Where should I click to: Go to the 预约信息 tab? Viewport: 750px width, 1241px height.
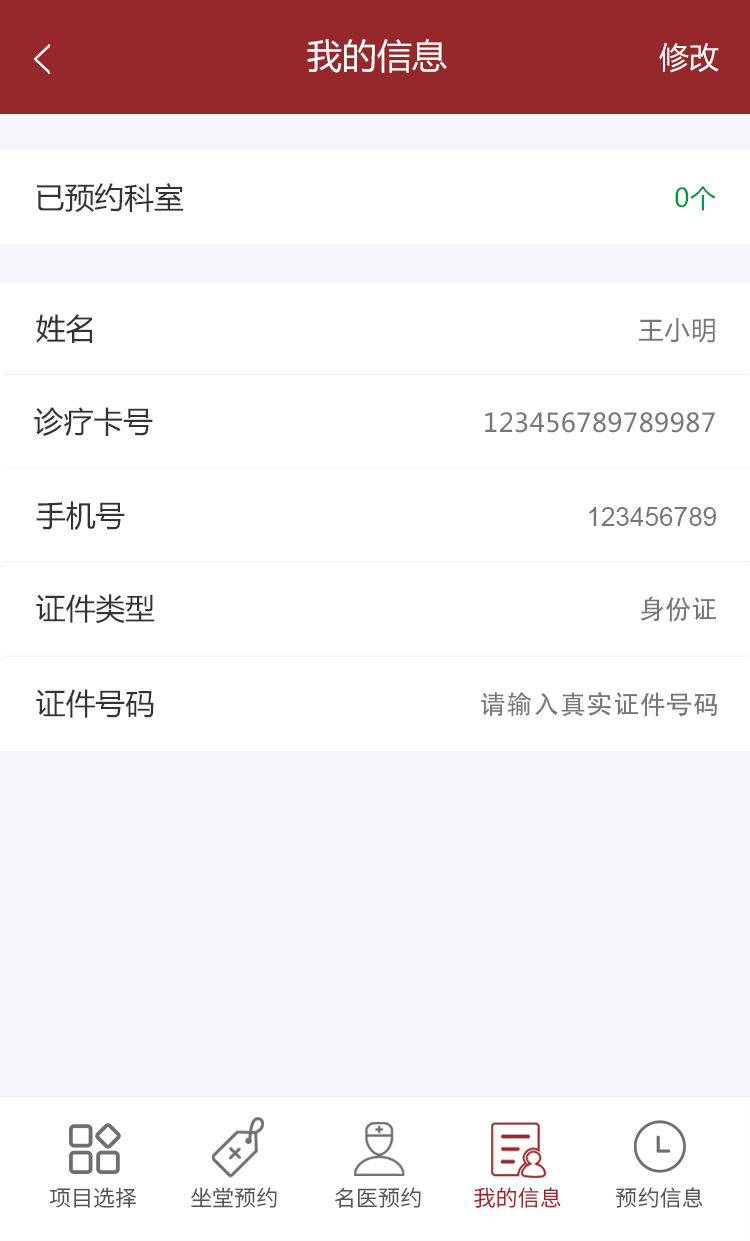[x=659, y=1164]
